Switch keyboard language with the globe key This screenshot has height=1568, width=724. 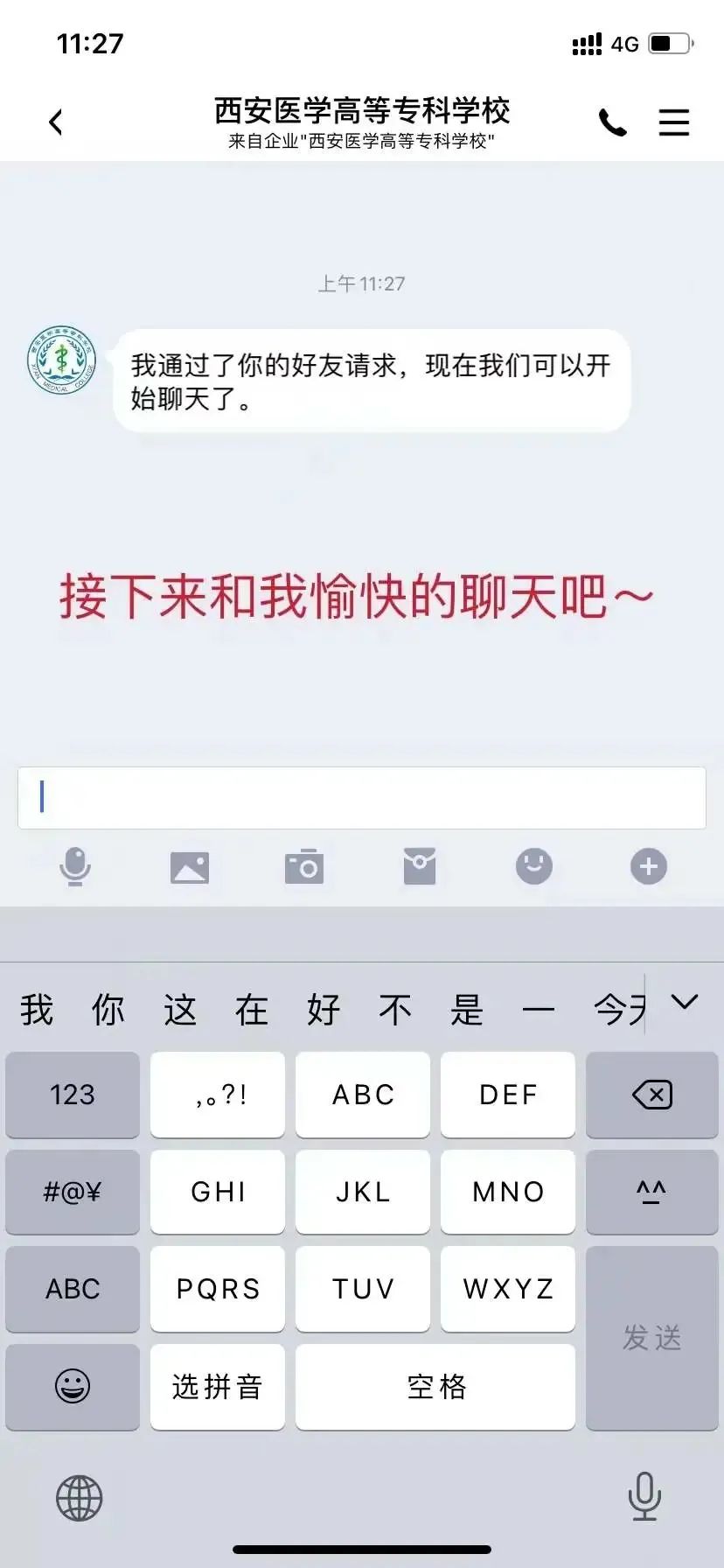coord(79,1498)
